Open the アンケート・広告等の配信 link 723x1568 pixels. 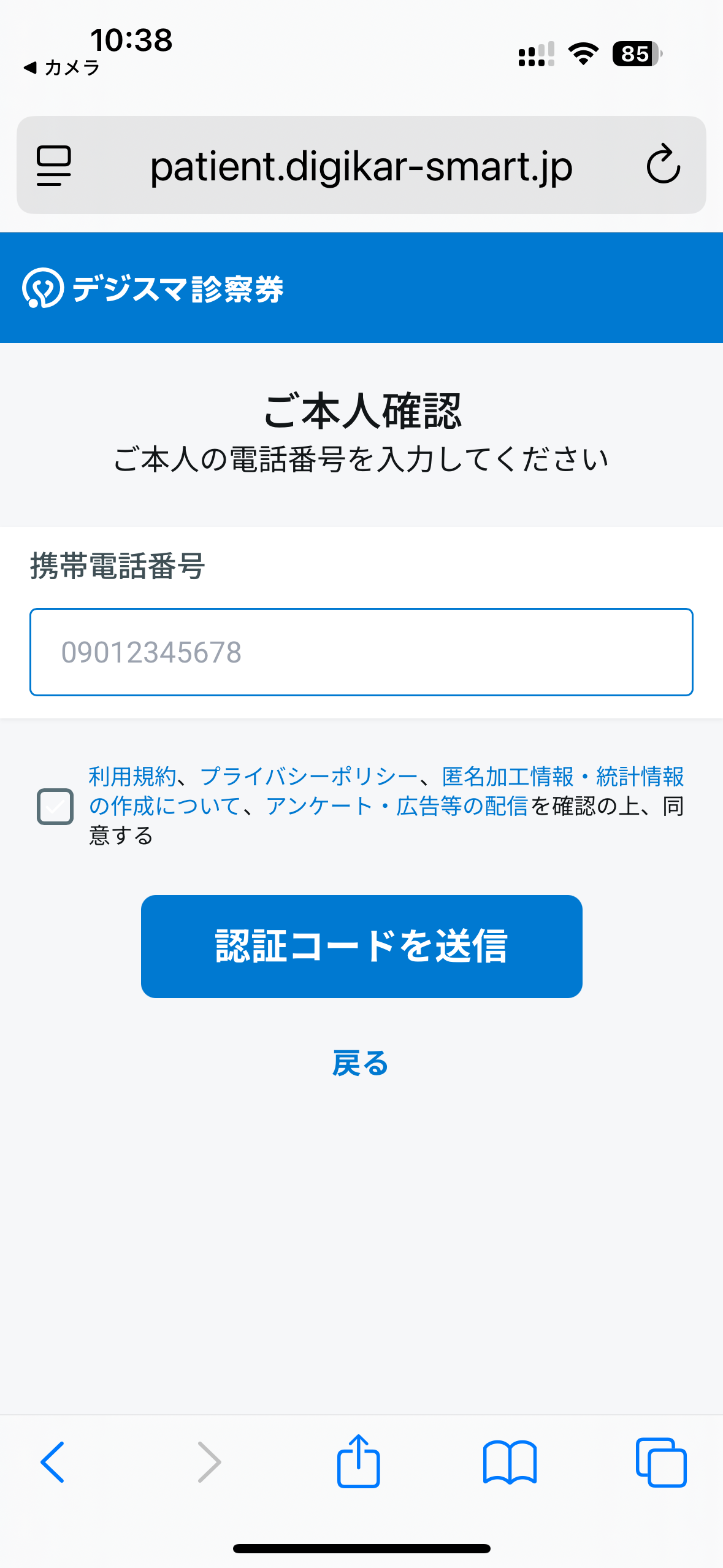pyautogui.click(x=397, y=806)
